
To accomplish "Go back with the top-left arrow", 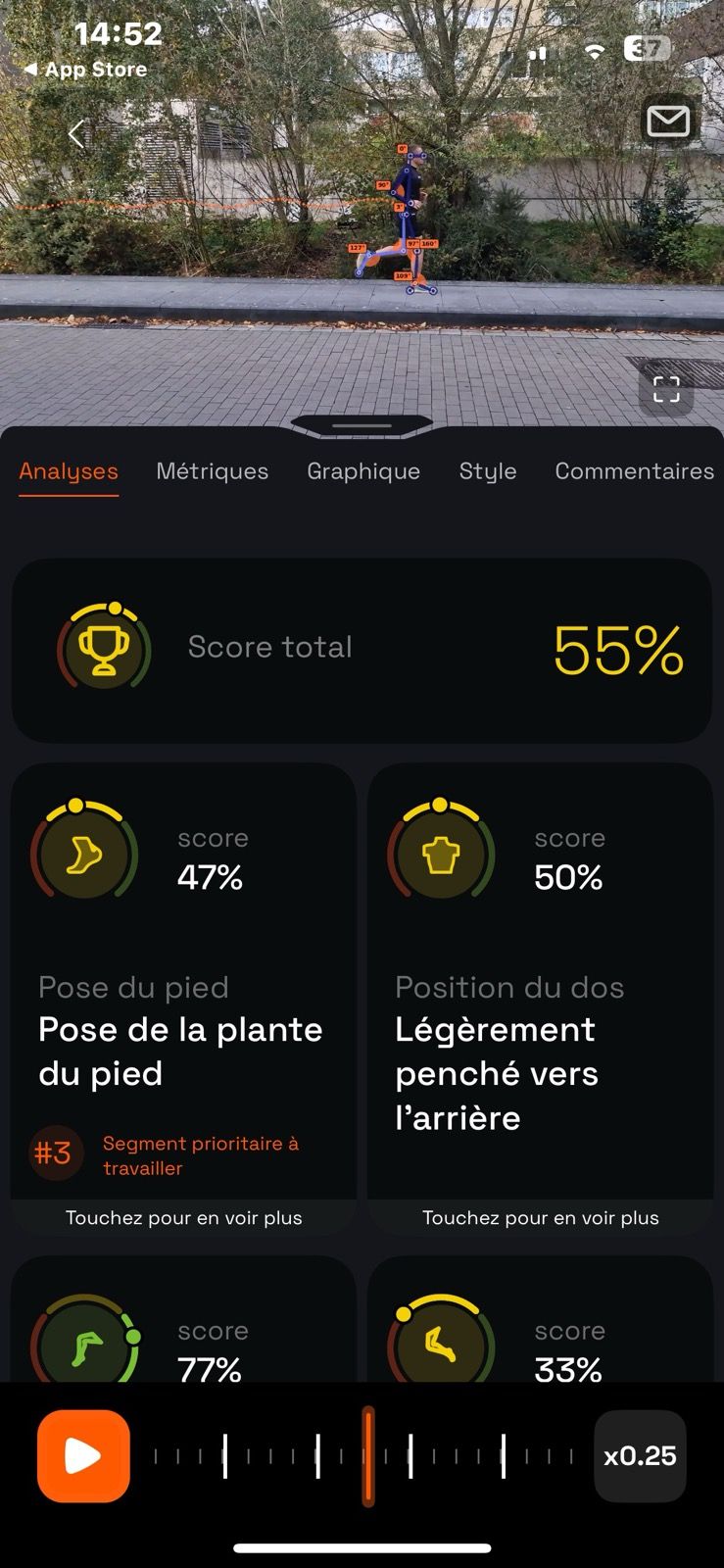I will [76, 133].
